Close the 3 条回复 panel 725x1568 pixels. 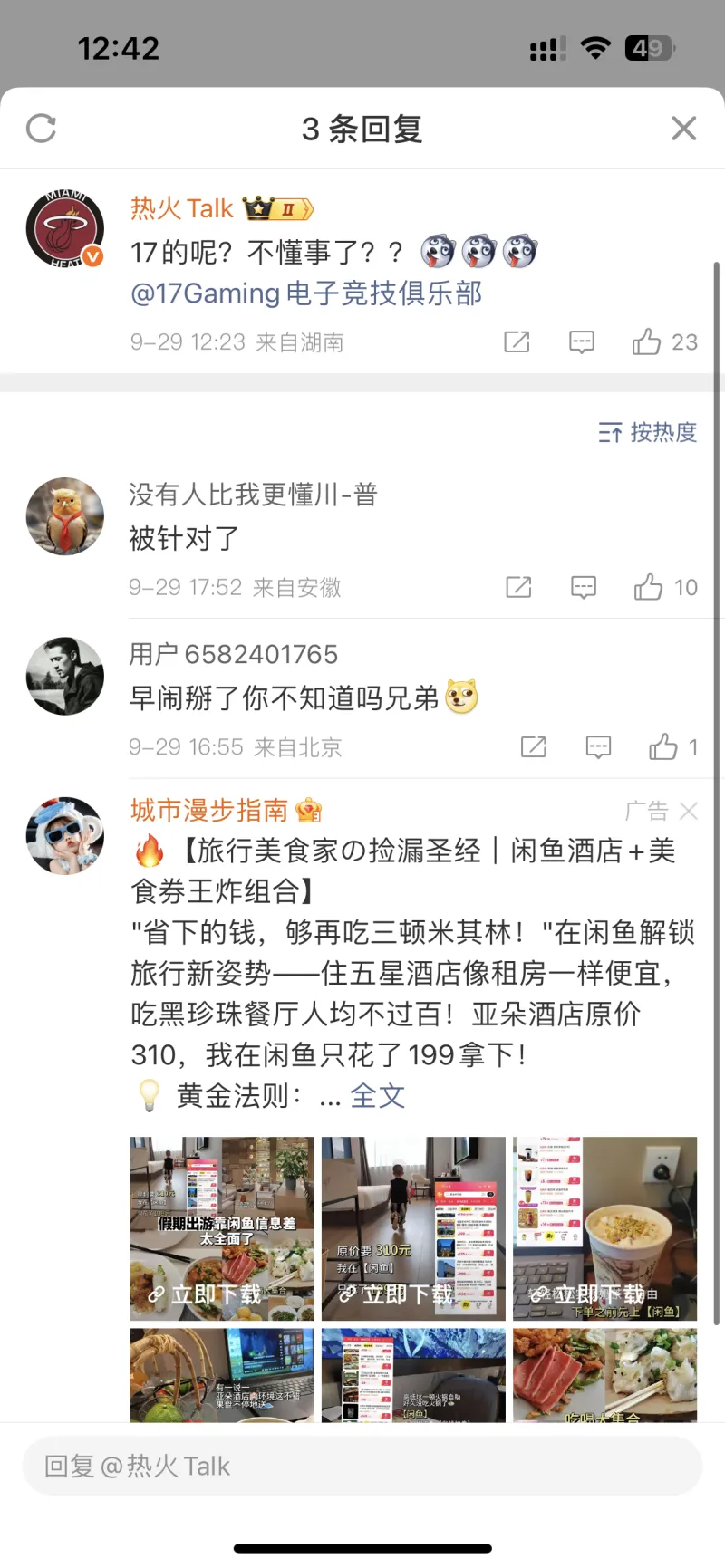684,129
